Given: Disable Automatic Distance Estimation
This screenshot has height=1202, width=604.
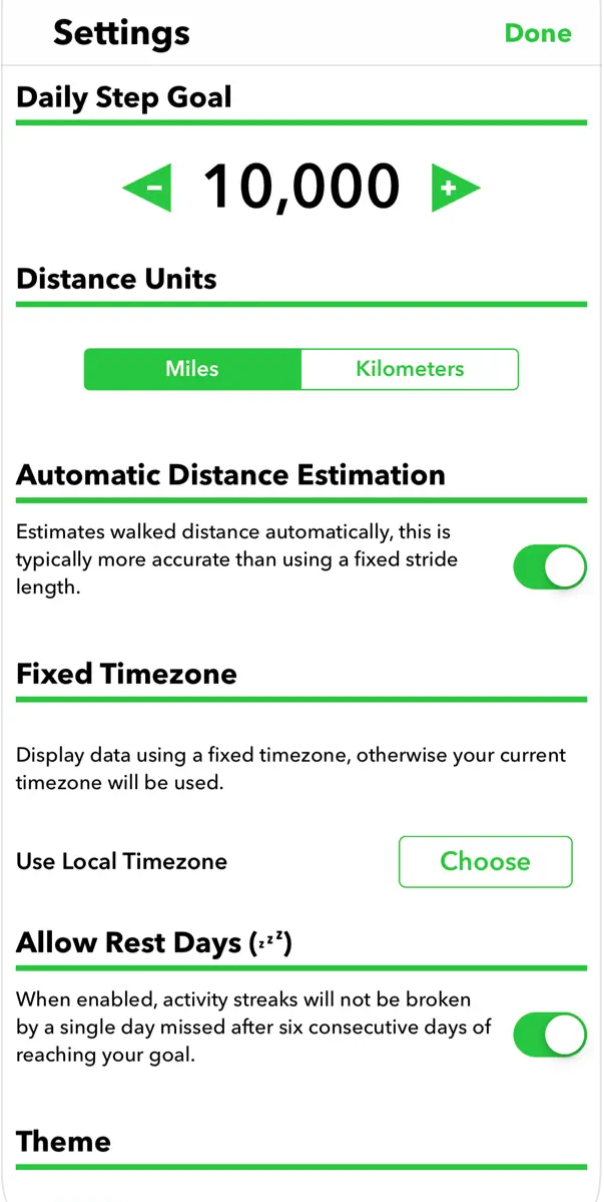Looking at the screenshot, I should [x=549, y=569].
